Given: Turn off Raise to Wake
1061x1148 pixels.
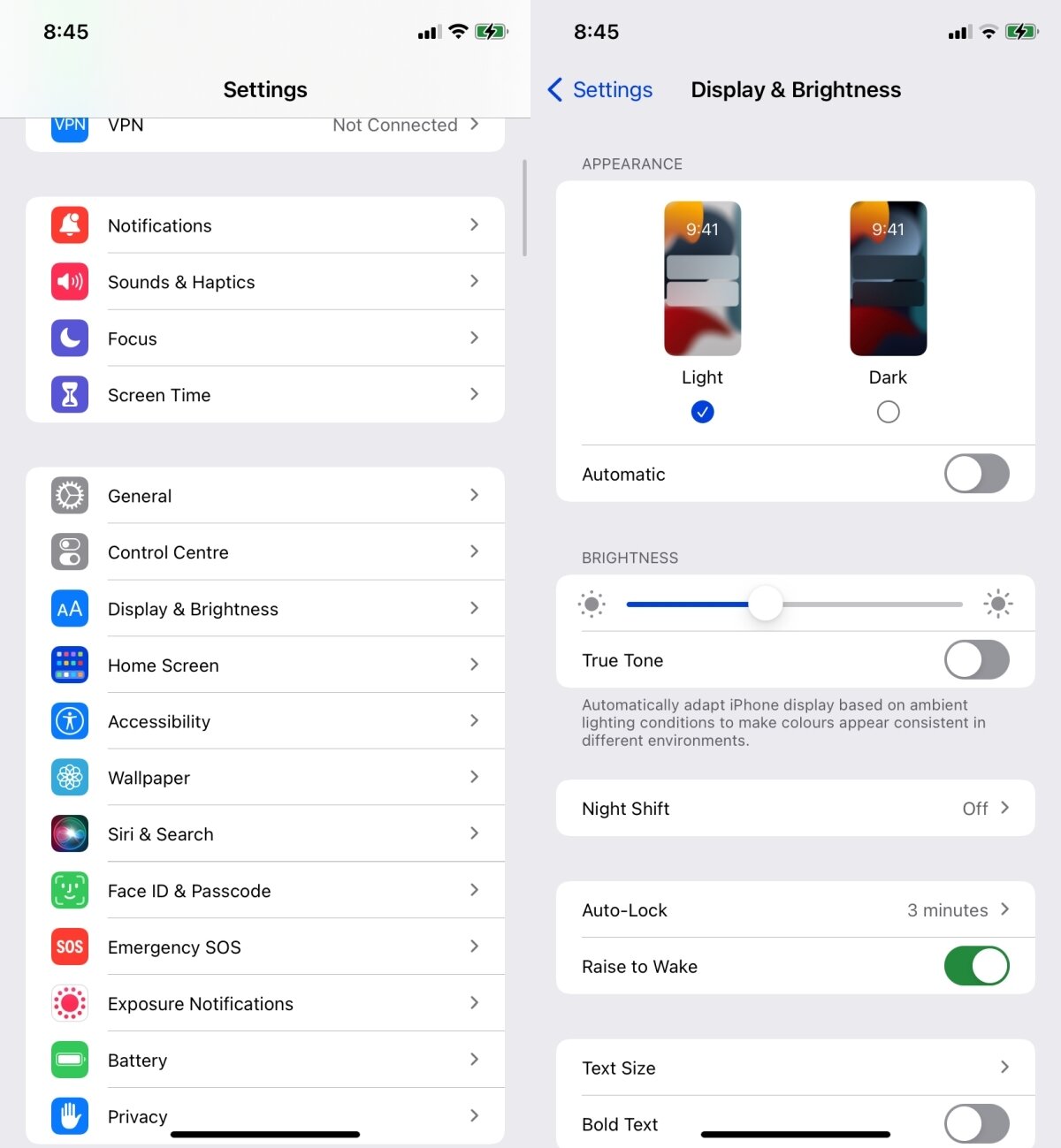Looking at the screenshot, I should [976, 966].
